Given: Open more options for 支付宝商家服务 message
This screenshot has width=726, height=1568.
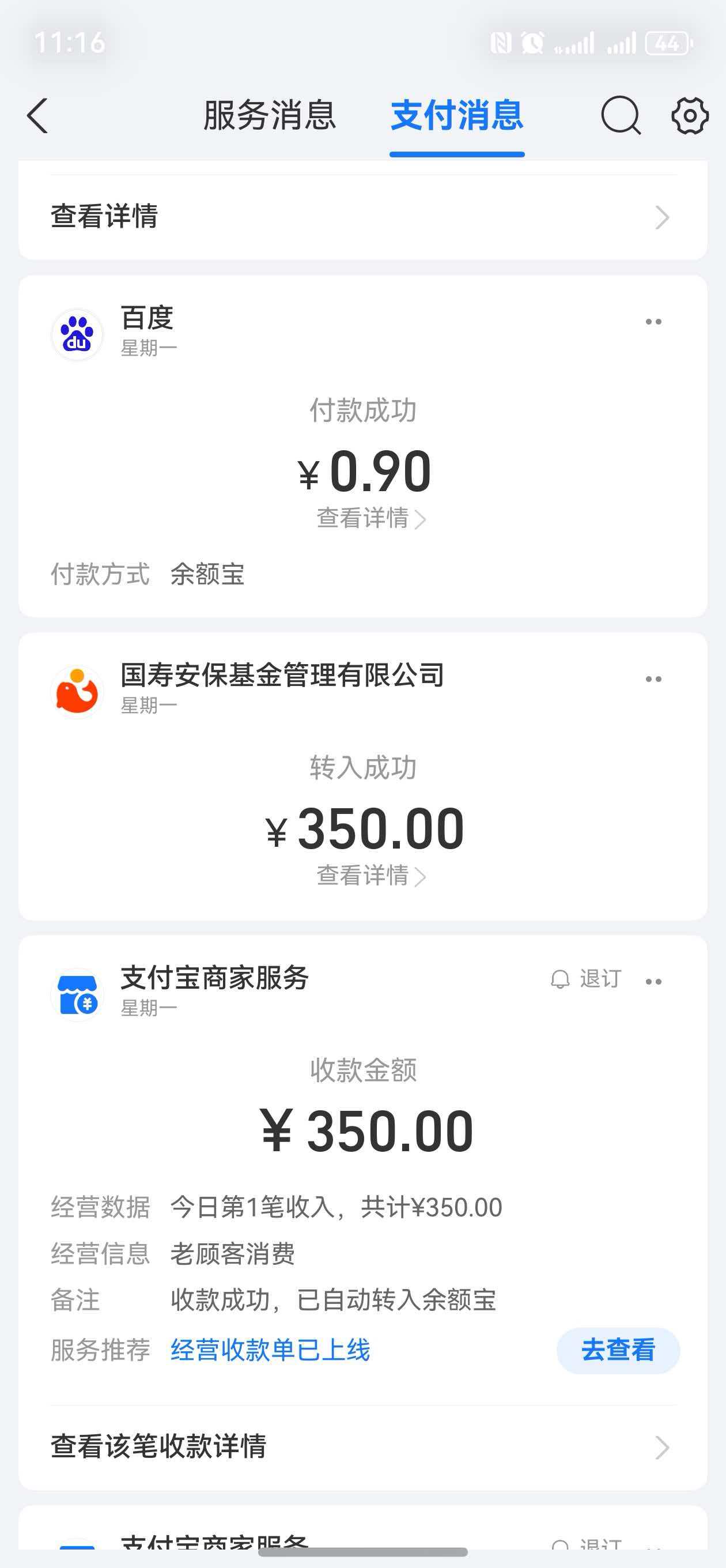Looking at the screenshot, I should [x=653, y=980].
